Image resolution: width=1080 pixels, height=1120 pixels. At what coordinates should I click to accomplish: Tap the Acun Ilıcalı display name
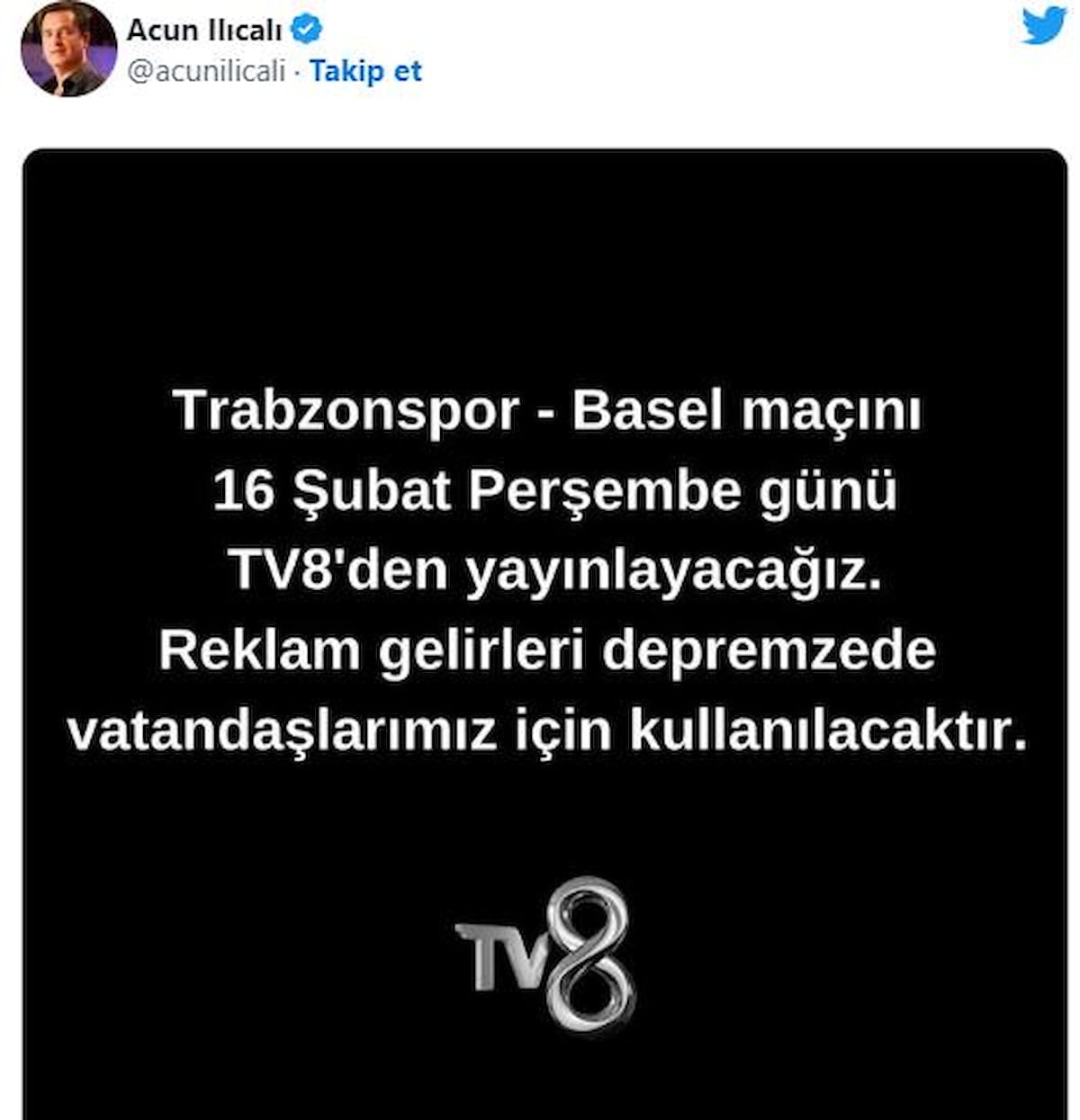coord(204,30)
